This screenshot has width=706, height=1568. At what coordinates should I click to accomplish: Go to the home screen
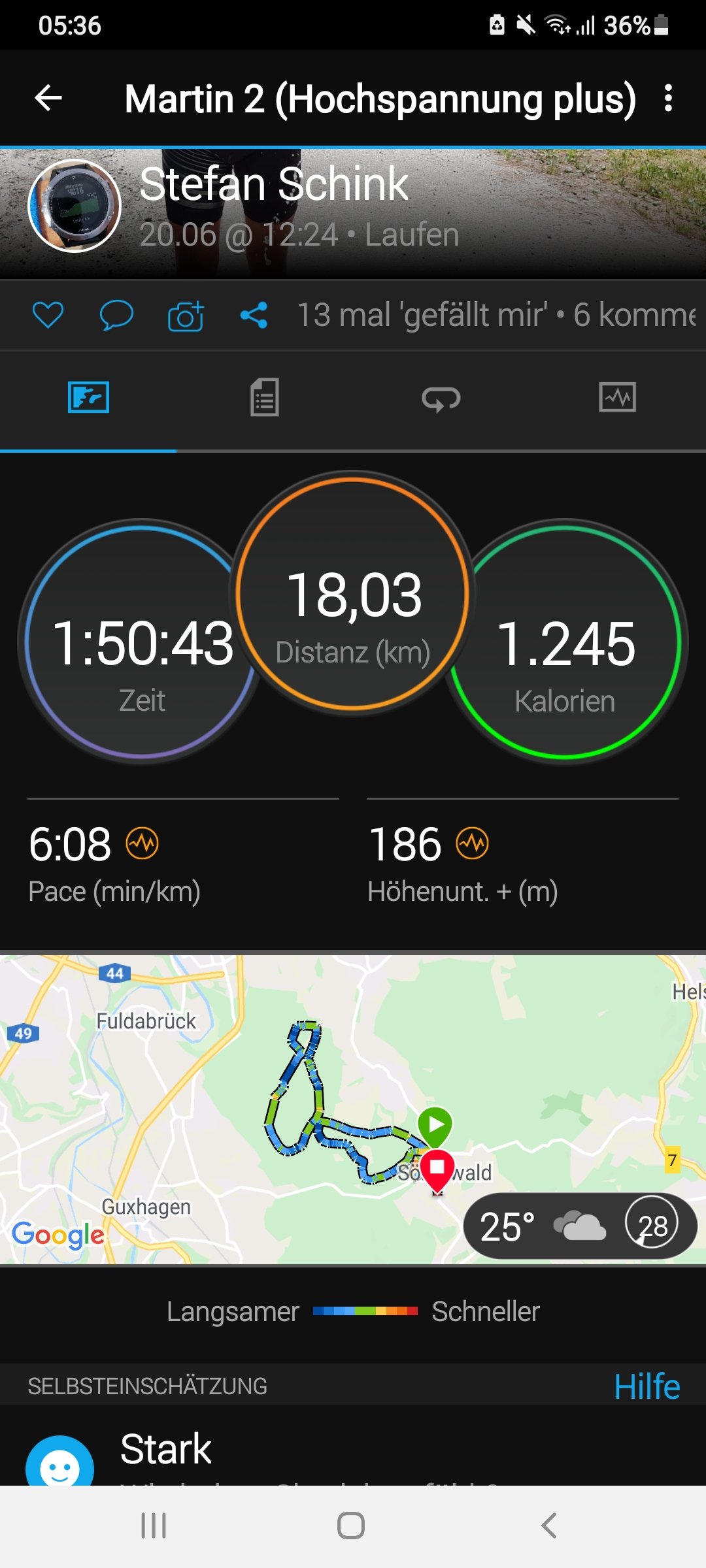click(351, 1526)
